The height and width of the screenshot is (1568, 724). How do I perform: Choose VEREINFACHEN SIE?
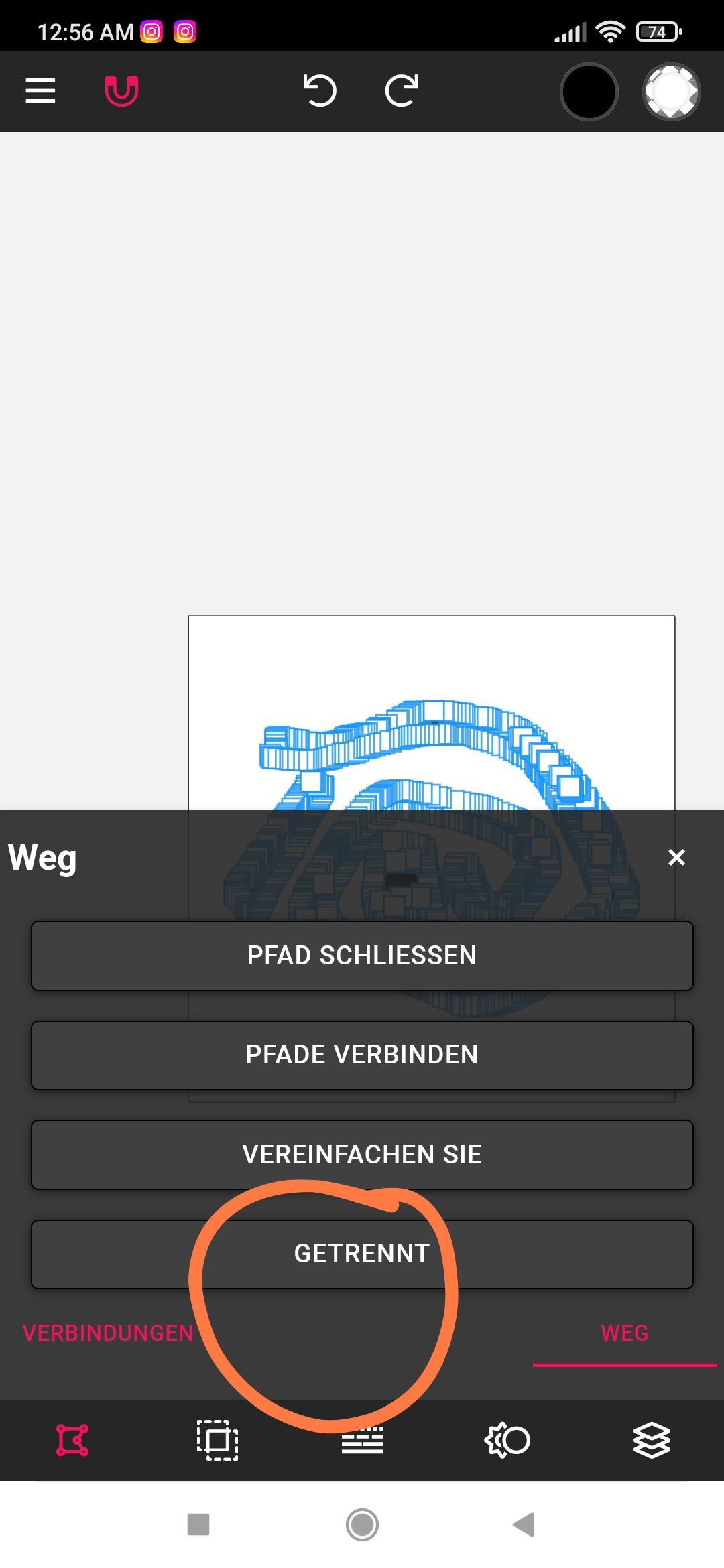(362, 1154)
